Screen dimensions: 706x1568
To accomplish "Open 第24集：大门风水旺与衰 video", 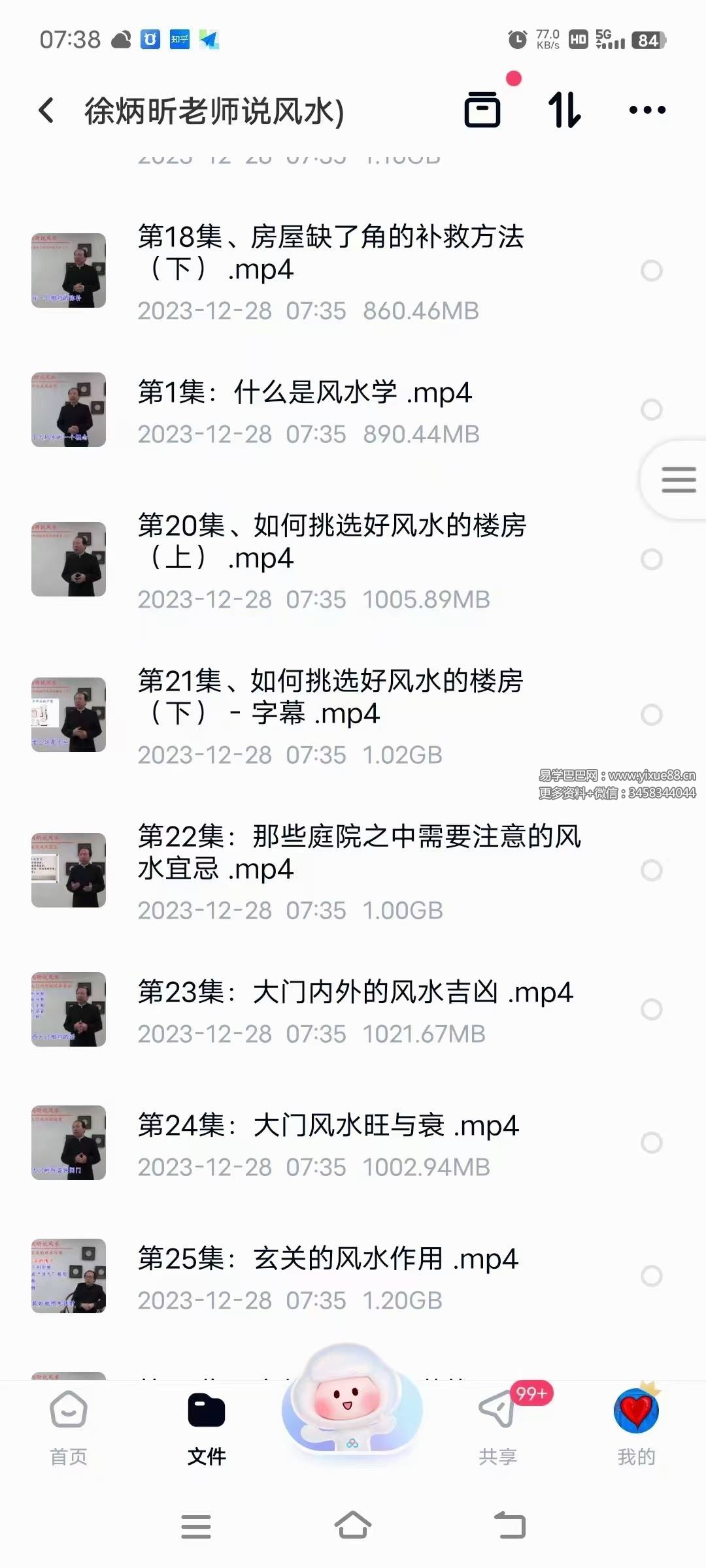I will click(328, 1126).
